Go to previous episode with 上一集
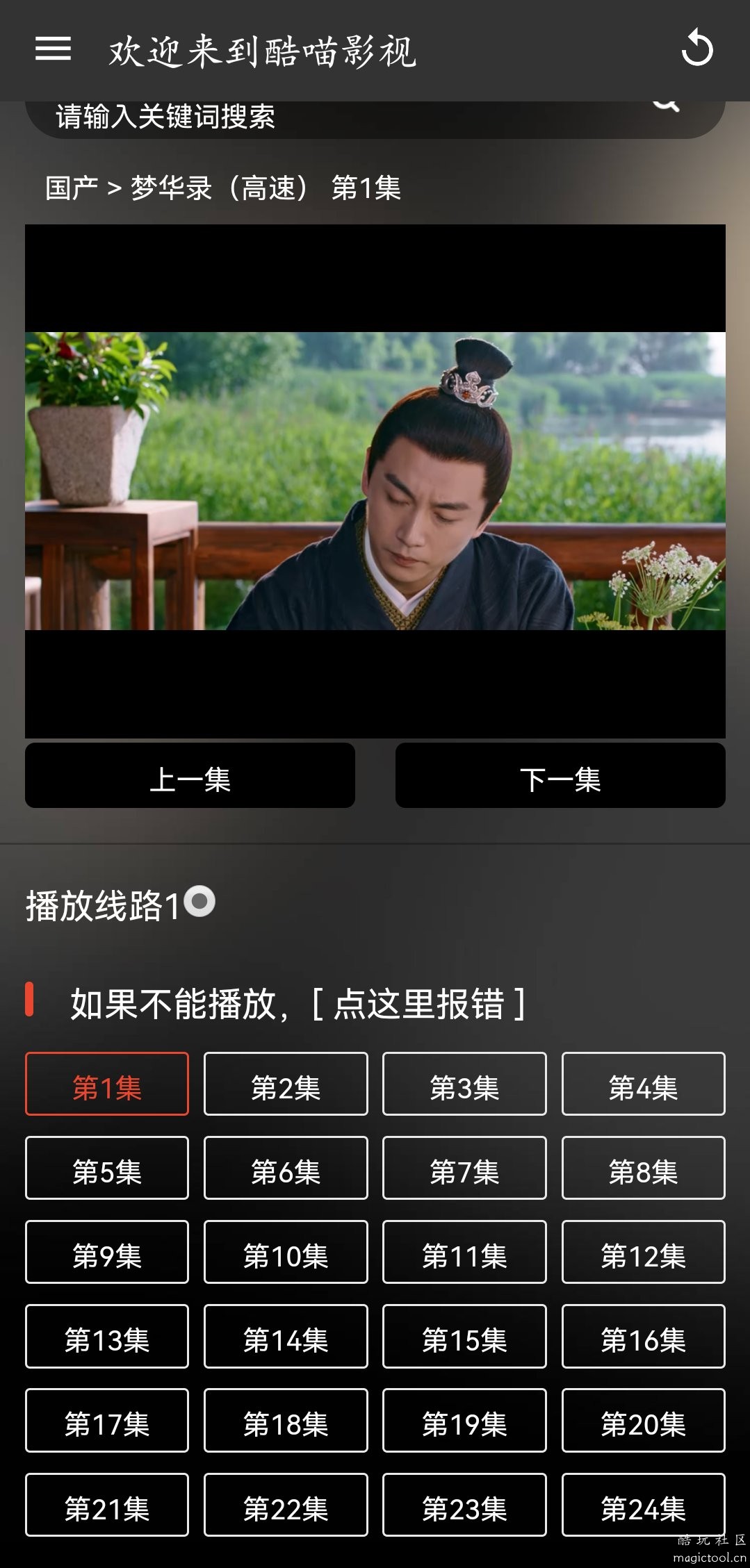Viewport: 750px width, 1568px height. point(190,776)
